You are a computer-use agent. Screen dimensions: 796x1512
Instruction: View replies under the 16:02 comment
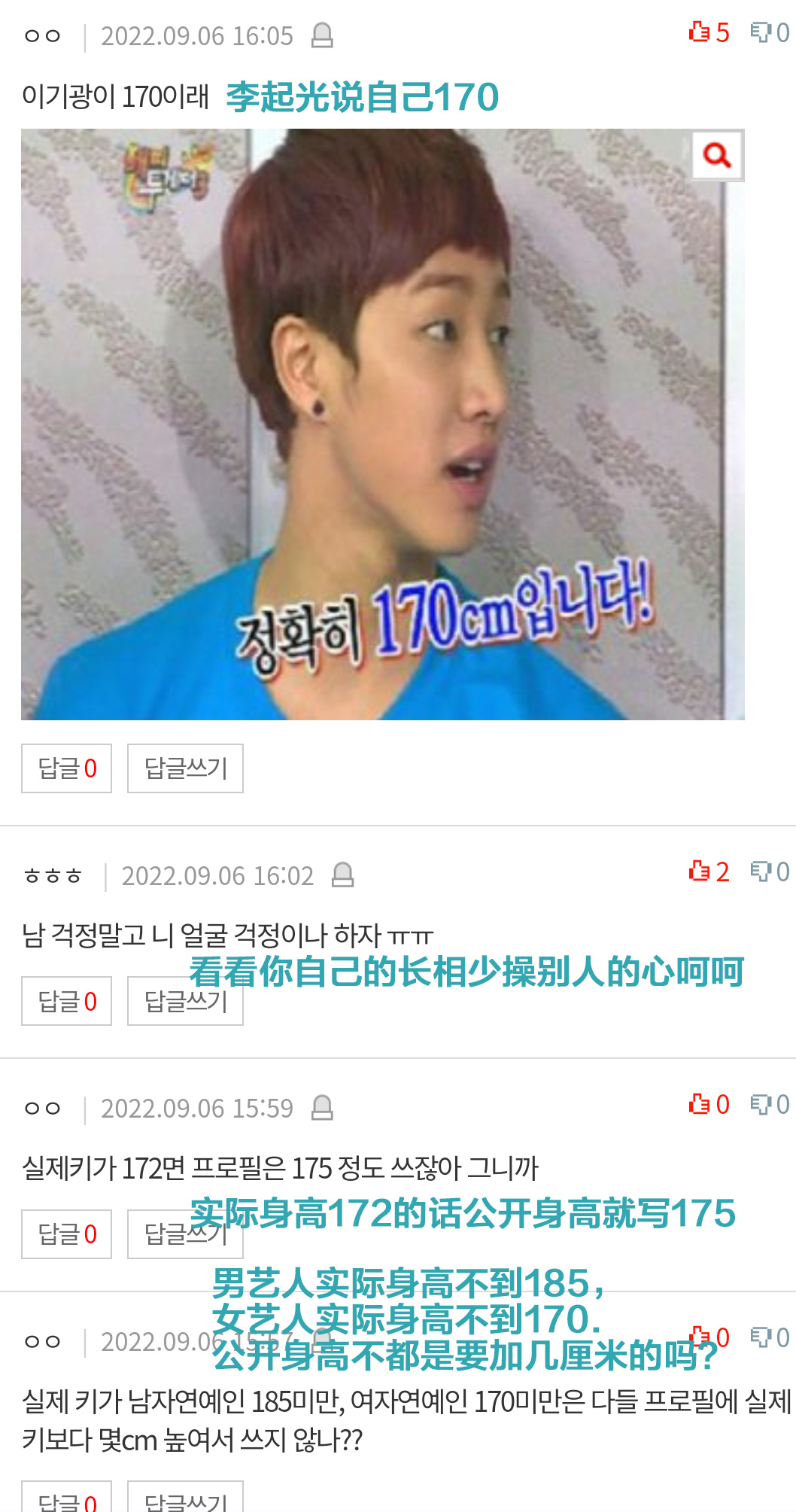click(67, 1001)
